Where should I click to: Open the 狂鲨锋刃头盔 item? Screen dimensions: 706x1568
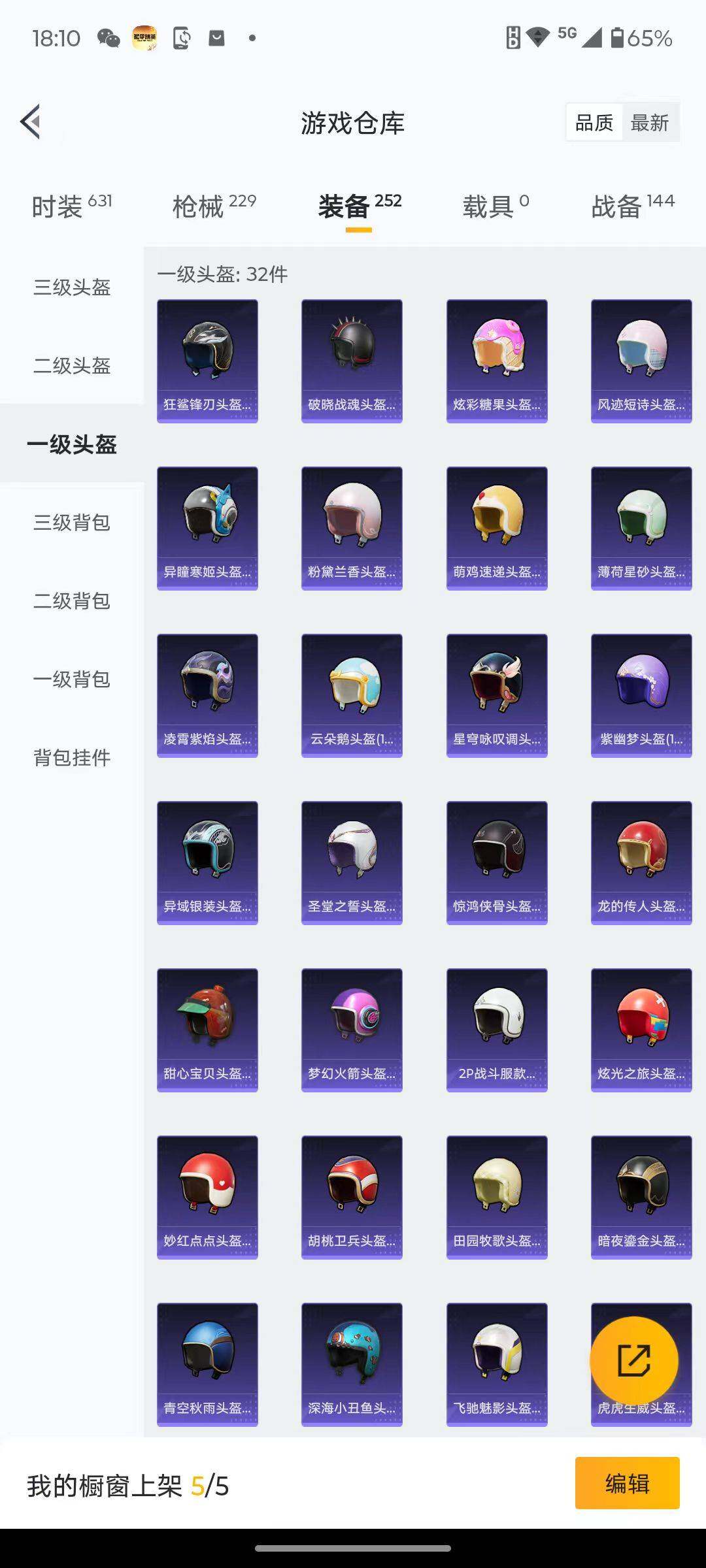(207, 361)
